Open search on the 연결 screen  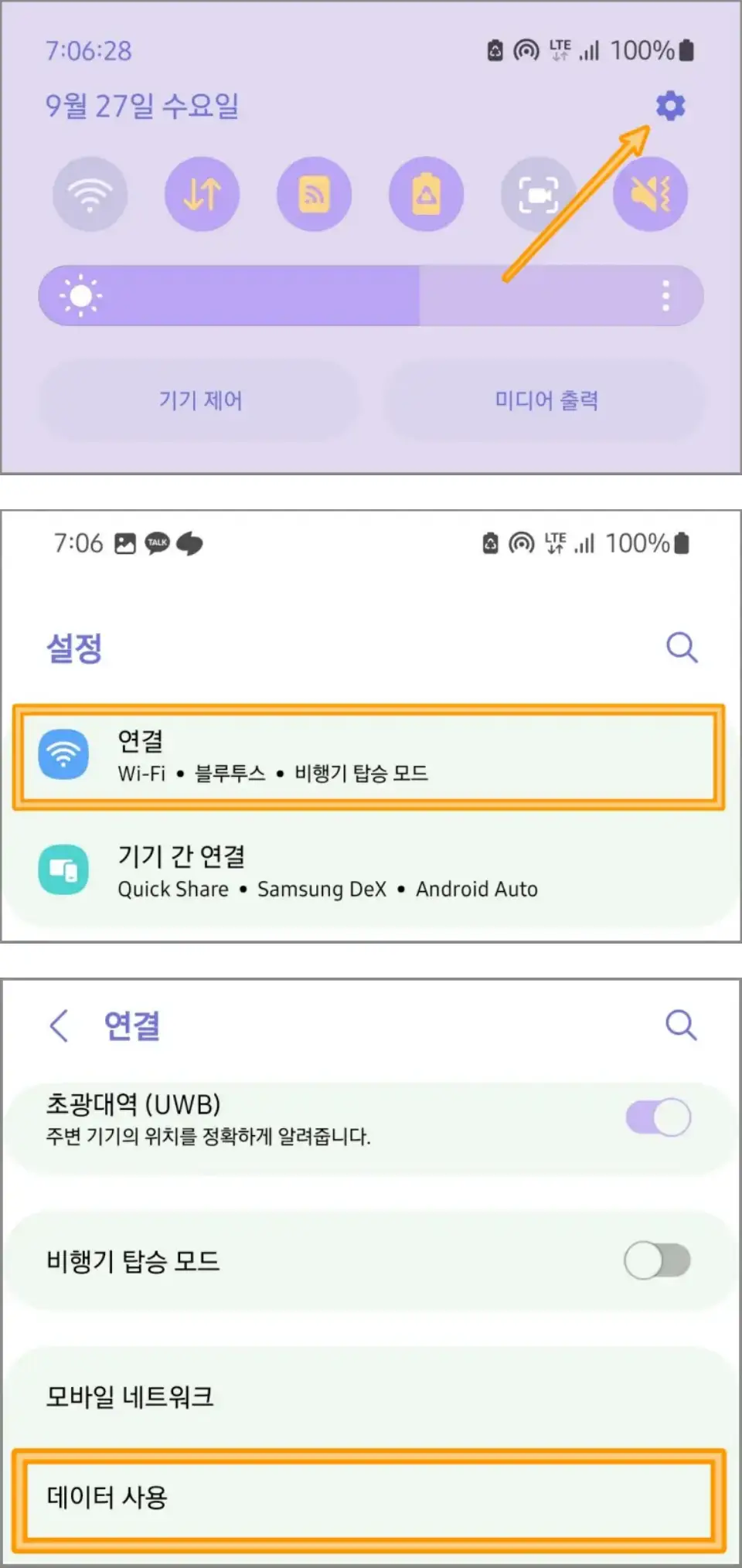pos(681,1025)
